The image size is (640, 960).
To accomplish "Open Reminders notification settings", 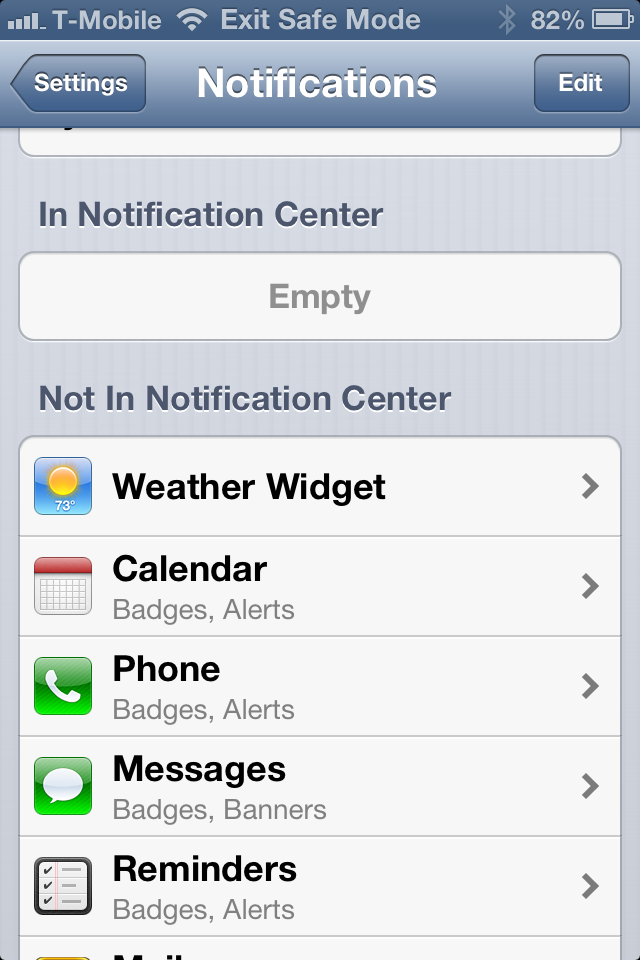I will 320,886.
